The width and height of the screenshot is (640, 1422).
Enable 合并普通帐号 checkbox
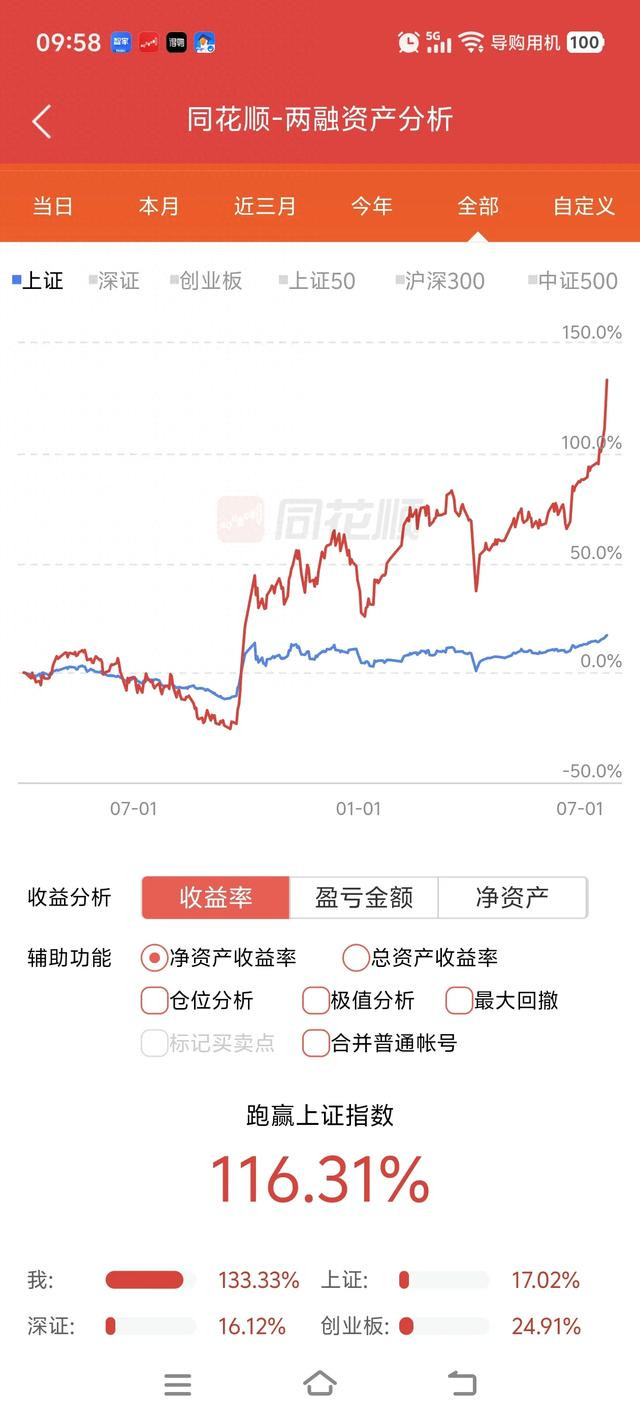[379, 1043]
